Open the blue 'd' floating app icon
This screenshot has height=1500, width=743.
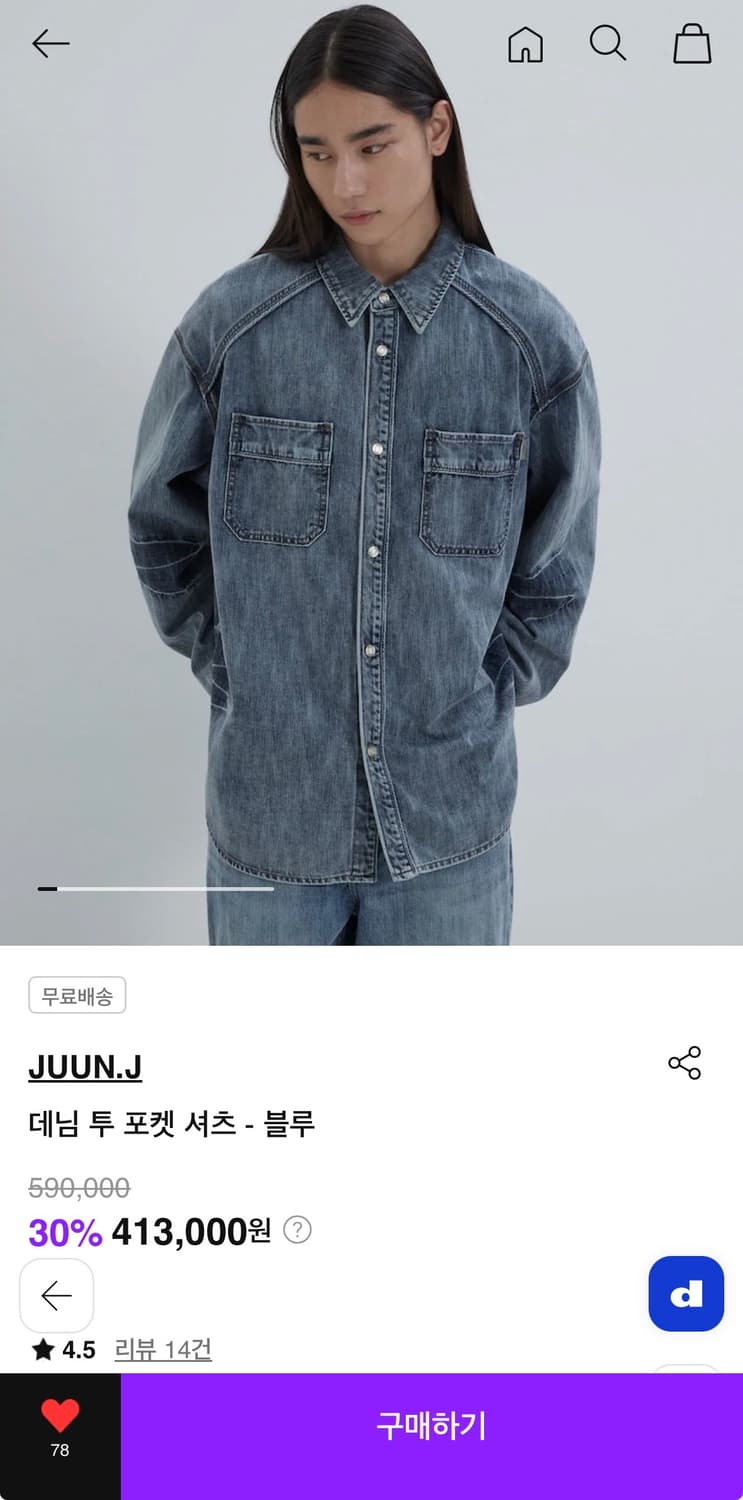[686, 1293]
